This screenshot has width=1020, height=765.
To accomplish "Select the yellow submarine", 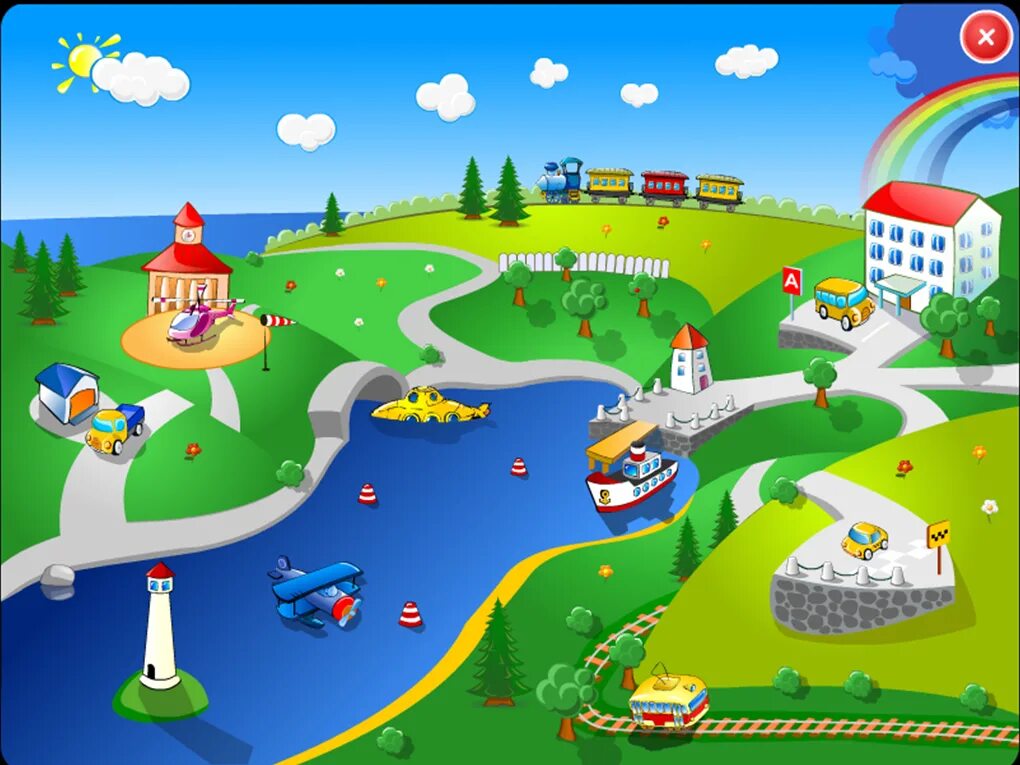I will point(430,405).
